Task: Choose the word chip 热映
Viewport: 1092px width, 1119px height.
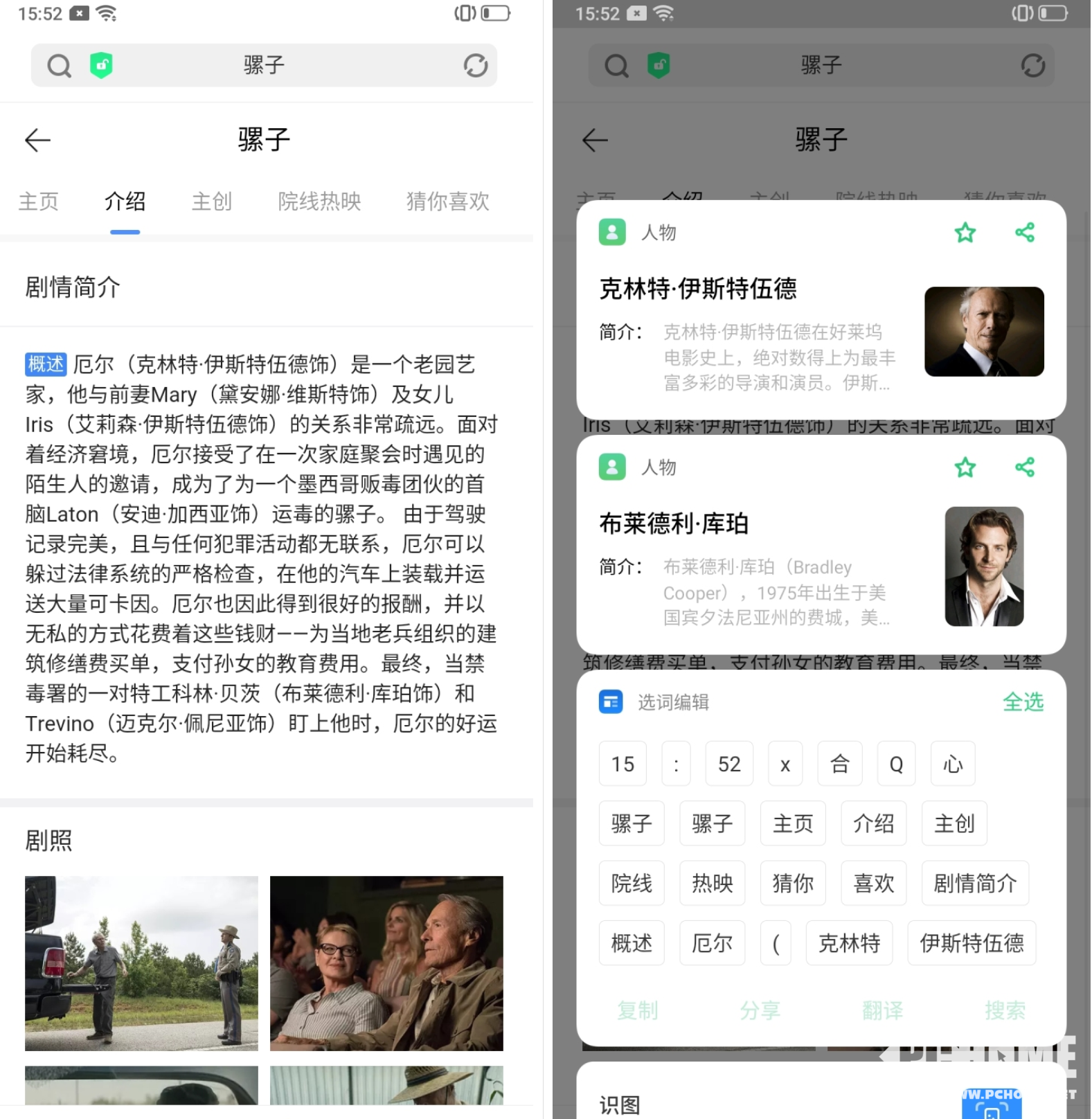Action: coord(712,883)
